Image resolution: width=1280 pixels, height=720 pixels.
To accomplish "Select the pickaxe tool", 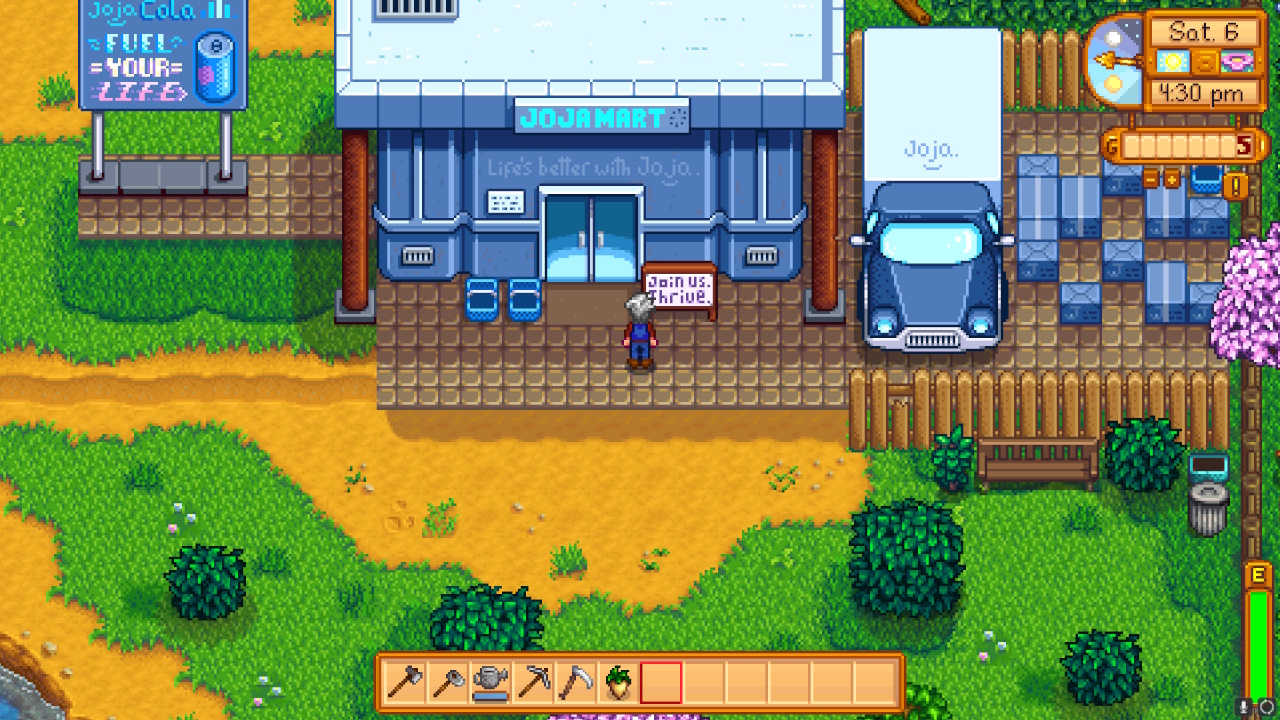I will coord(534,683).
